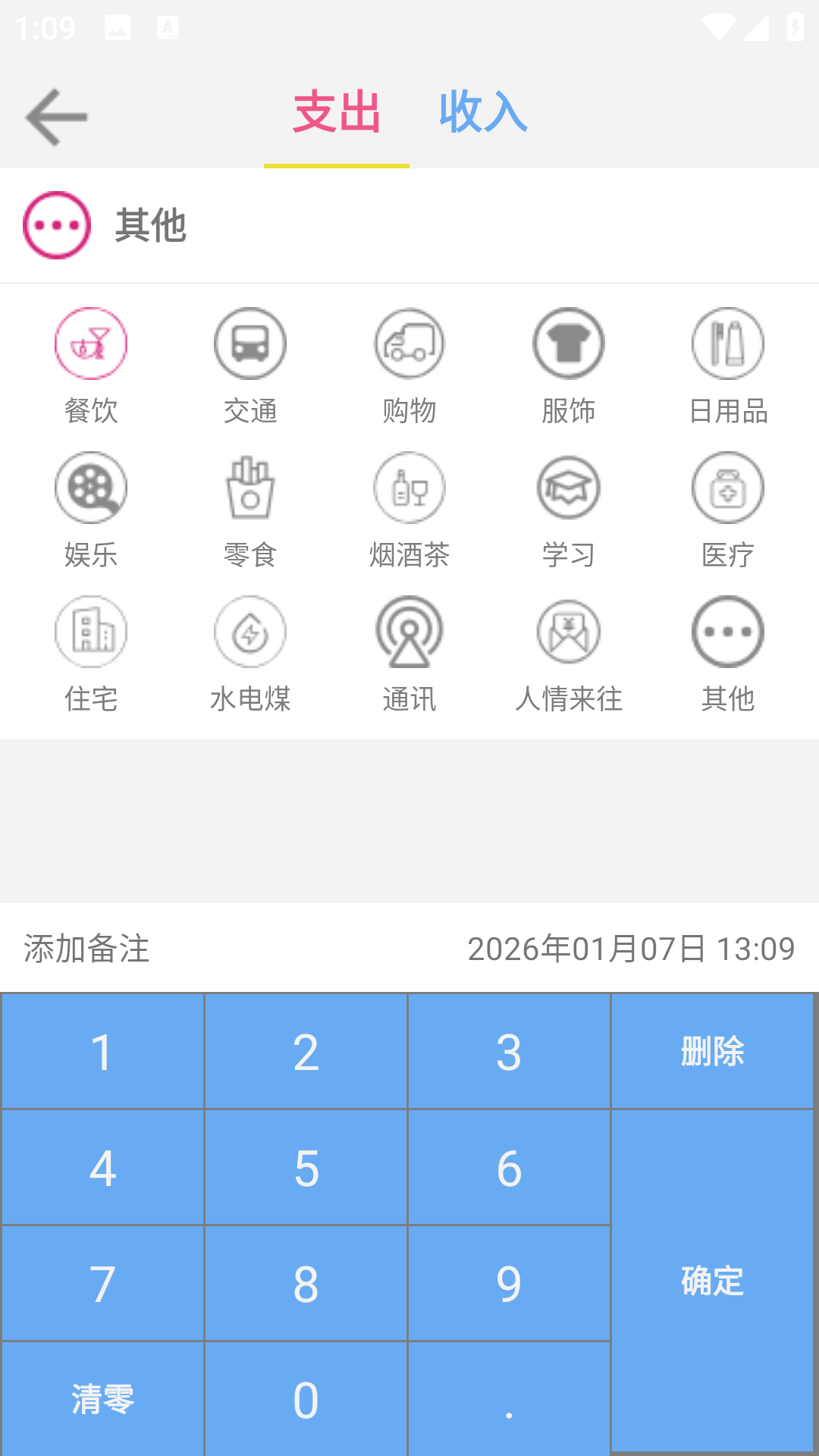Tap 添加备注 to add a note
The image size is (819, 1456).
(x=87, y=949)
